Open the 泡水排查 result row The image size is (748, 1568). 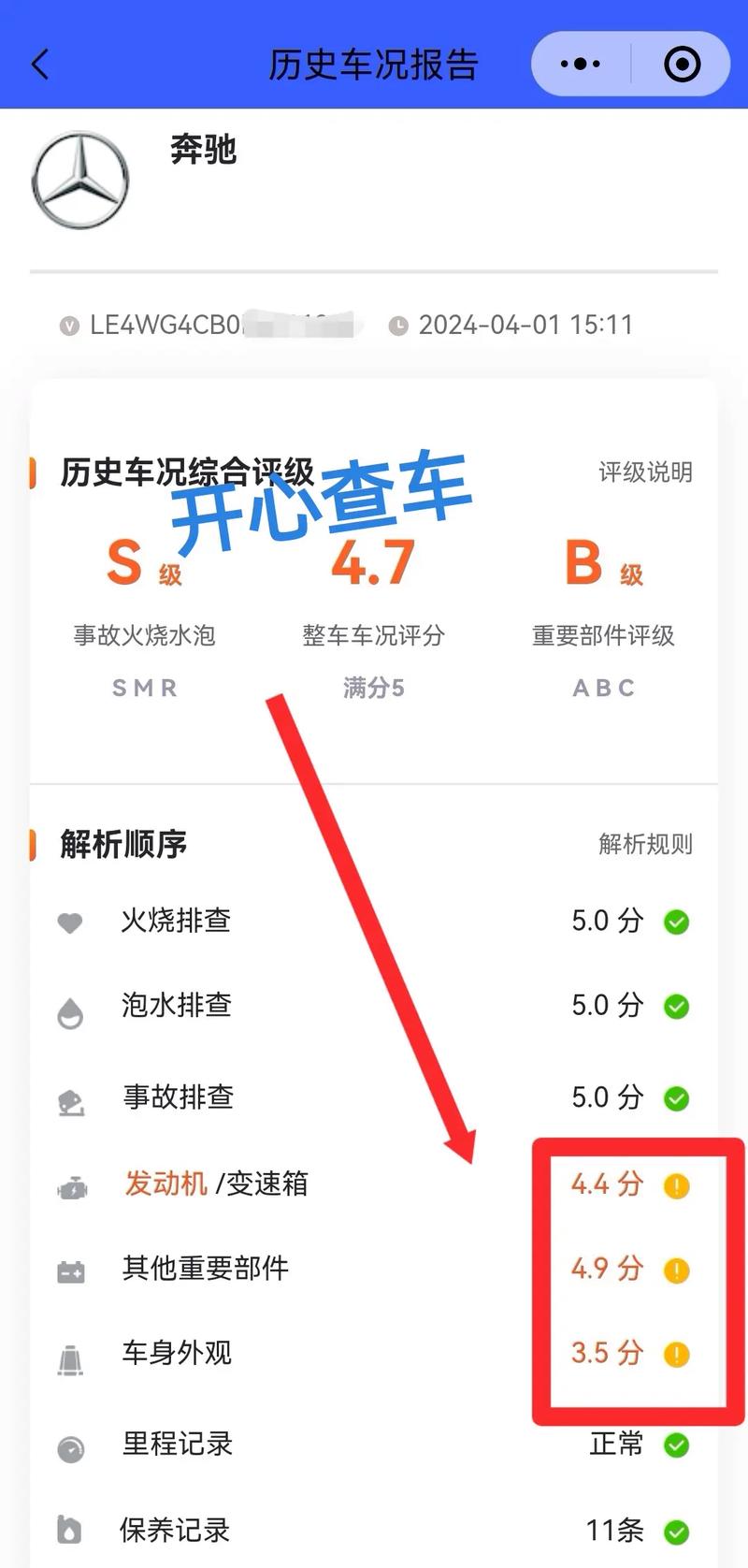pos(374,1006)
